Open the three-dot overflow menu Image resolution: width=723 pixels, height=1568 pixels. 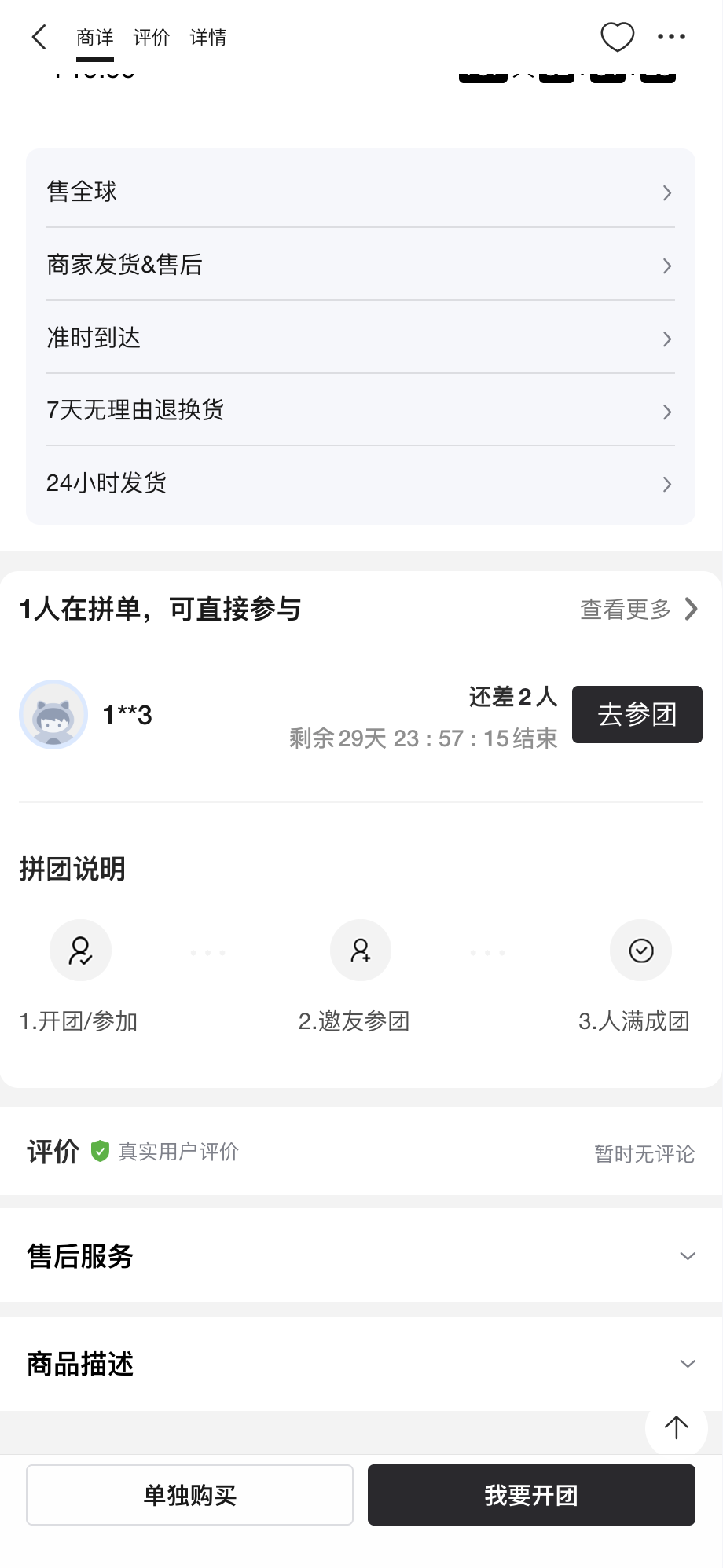(x=671, y=37)
